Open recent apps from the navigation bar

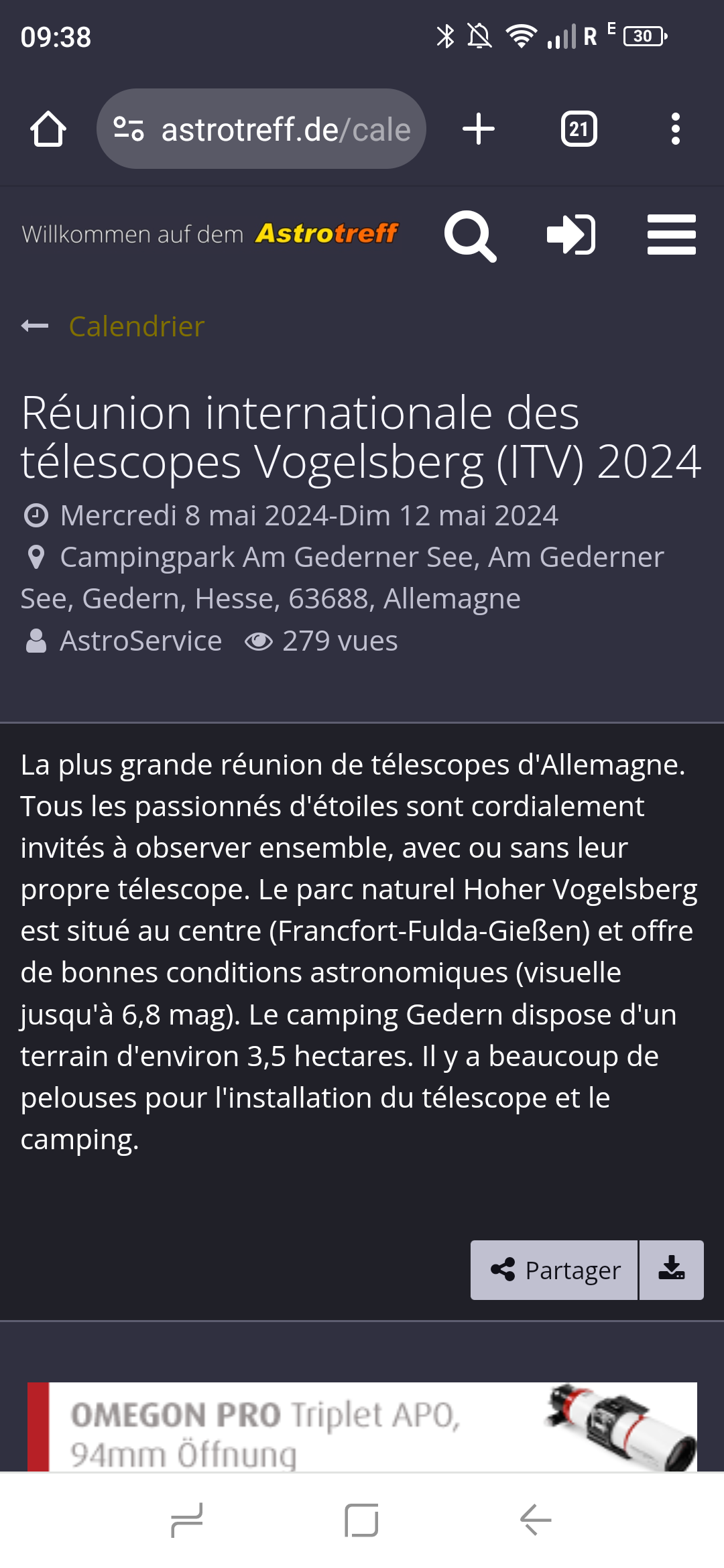pos(187,1520)
